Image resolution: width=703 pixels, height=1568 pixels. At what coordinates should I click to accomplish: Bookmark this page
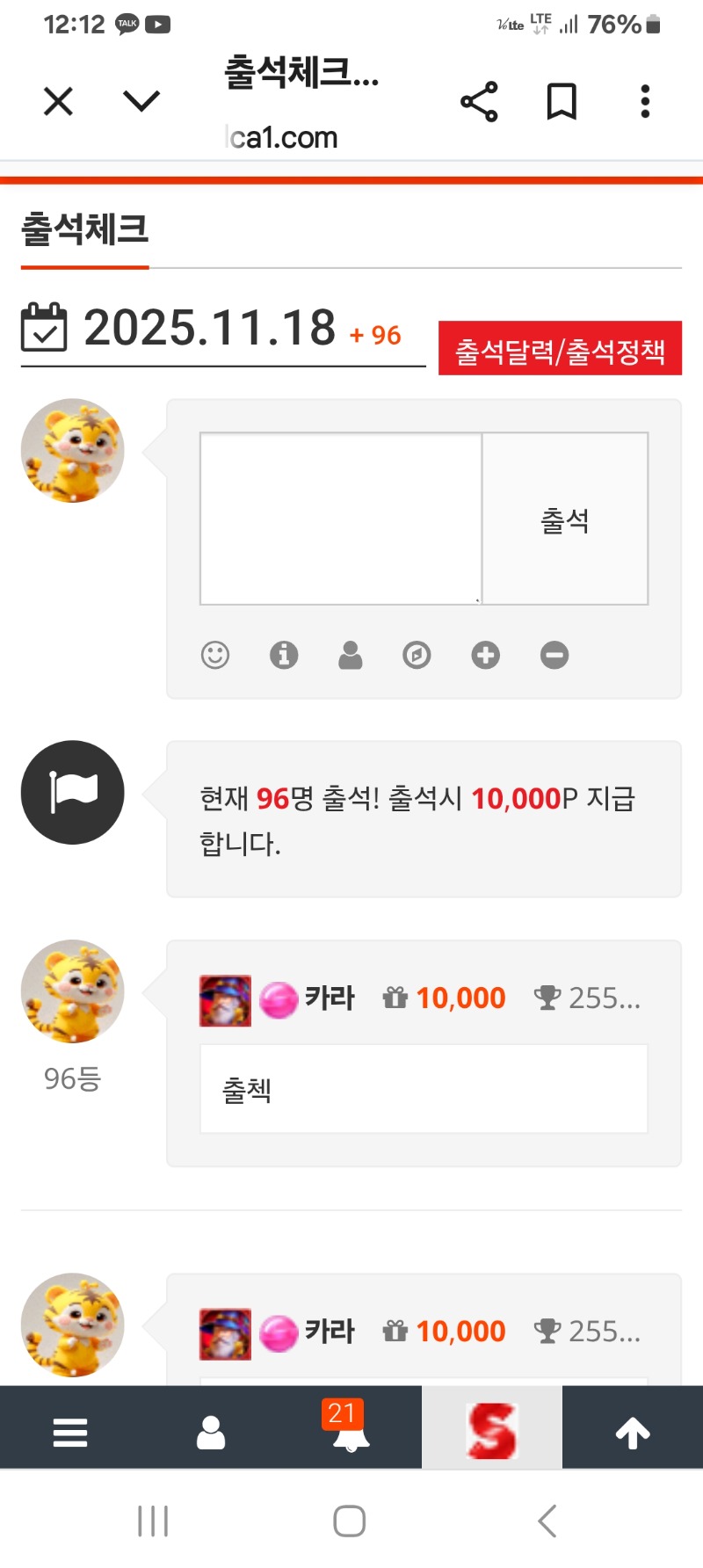(562, 102)
